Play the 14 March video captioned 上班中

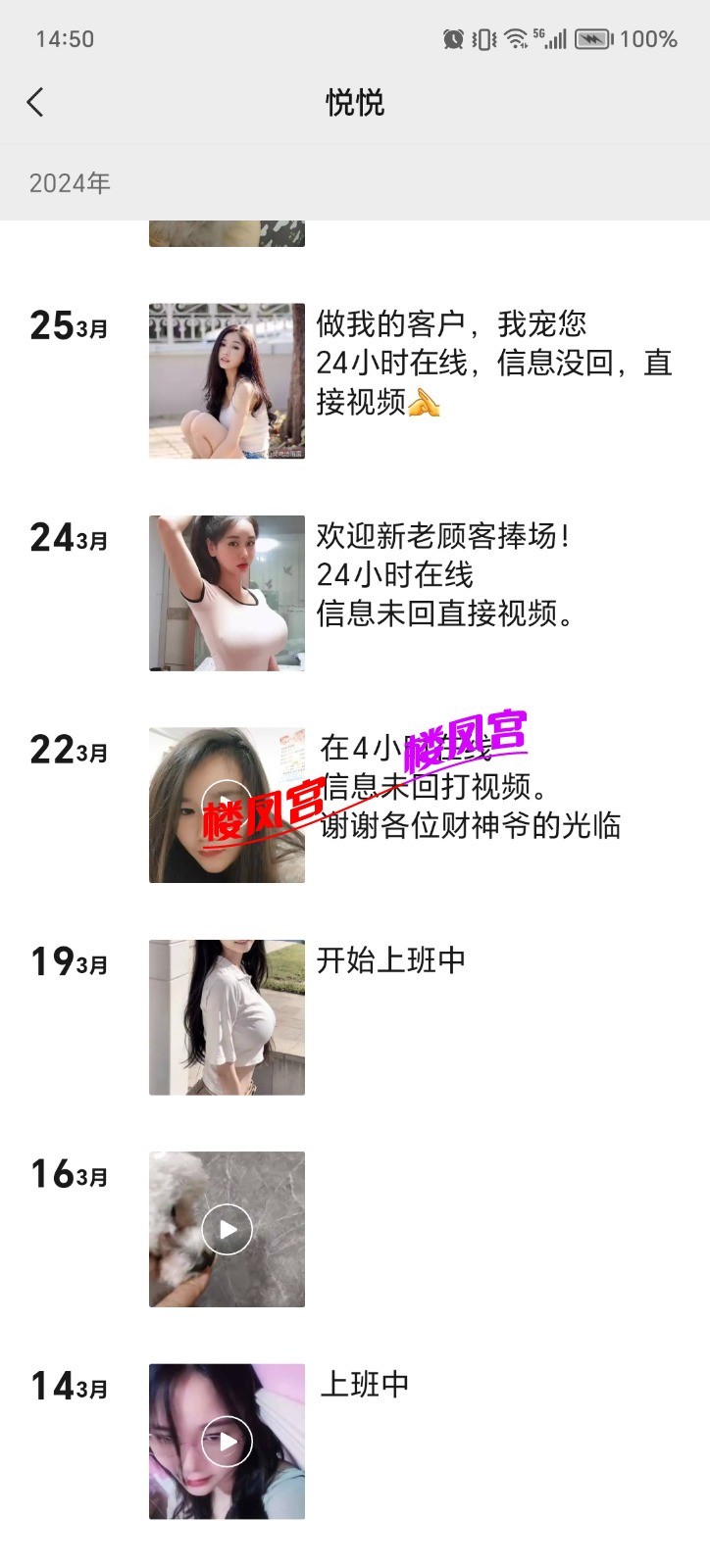[x=227, y=1442]
